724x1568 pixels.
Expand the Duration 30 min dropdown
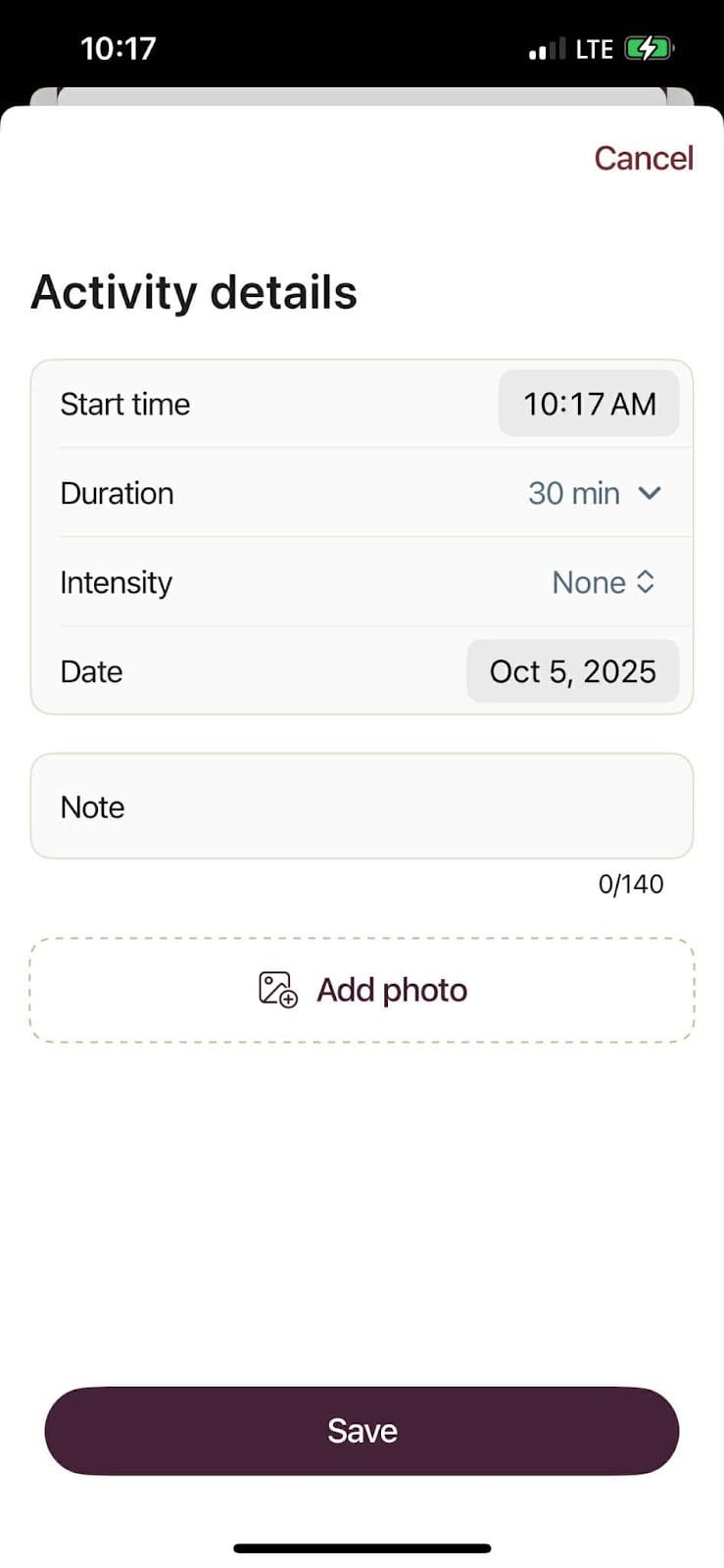[595, 493]
